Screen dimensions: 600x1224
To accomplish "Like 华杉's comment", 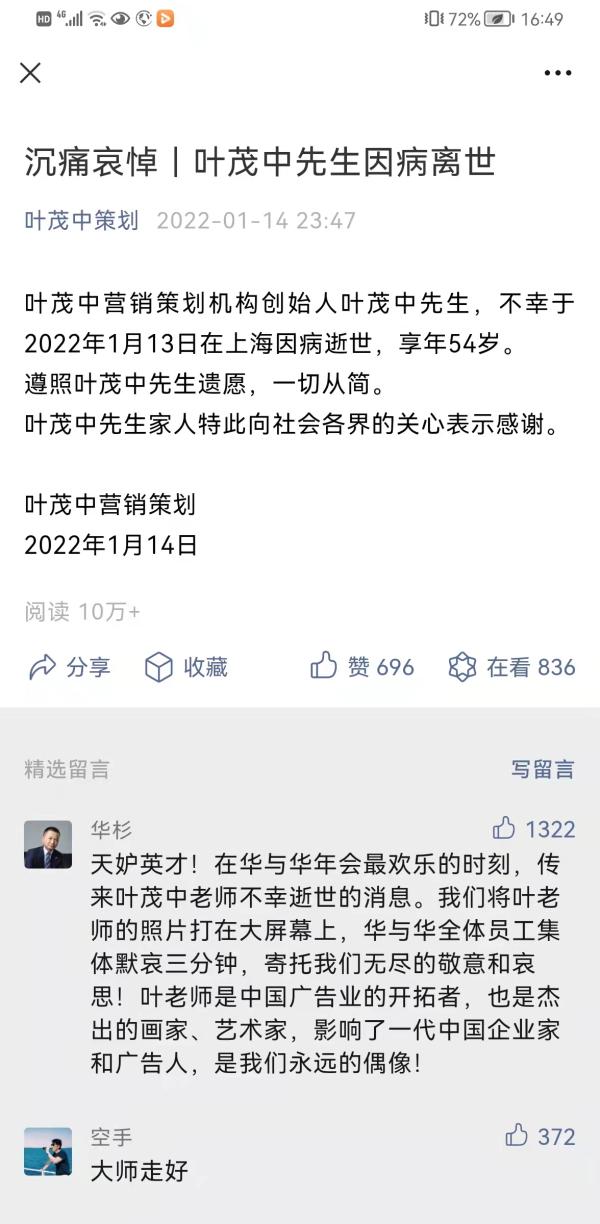I will coord(533,828).
